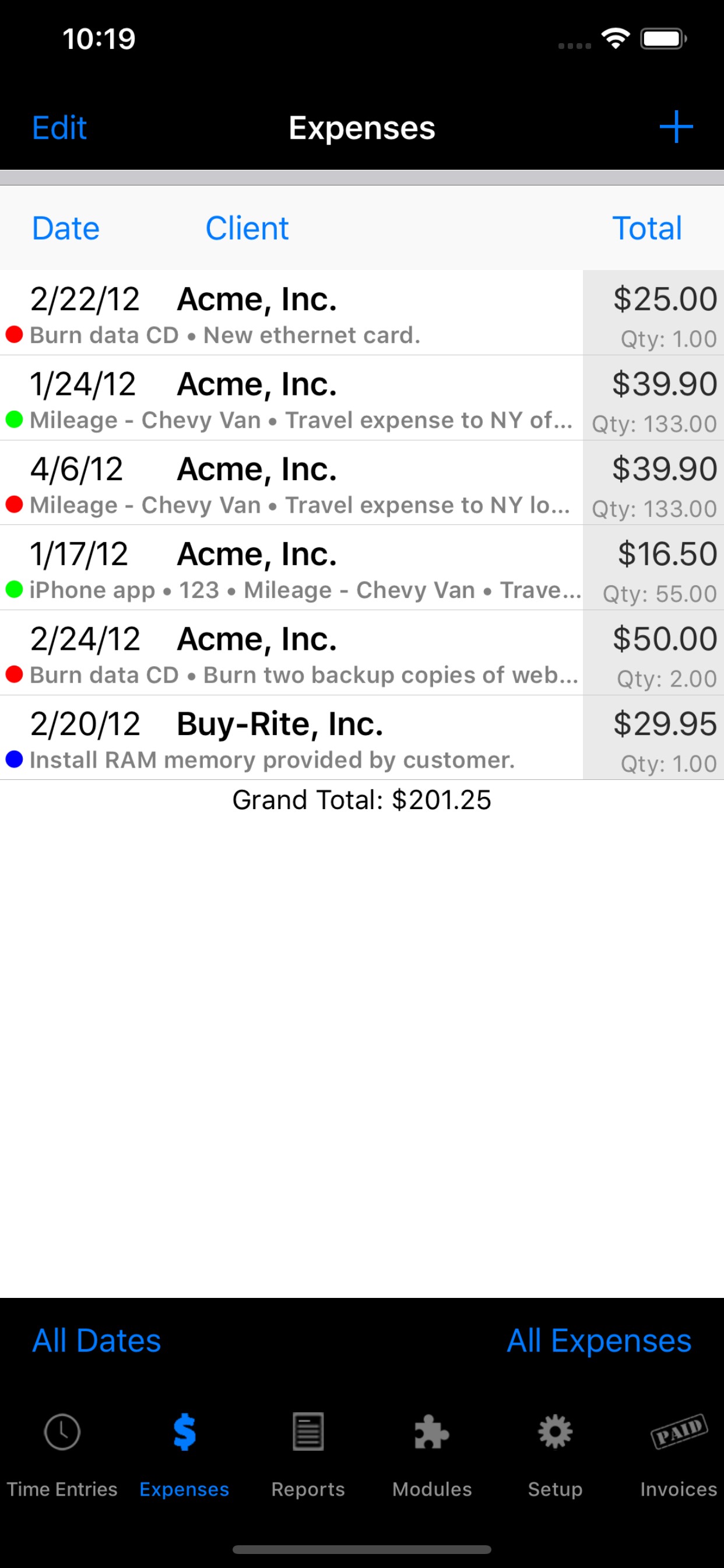Open the 4/6/12 mileage expense
Image resolution: width=724 pixels, height=1568 pixels.
pos(362,484)
